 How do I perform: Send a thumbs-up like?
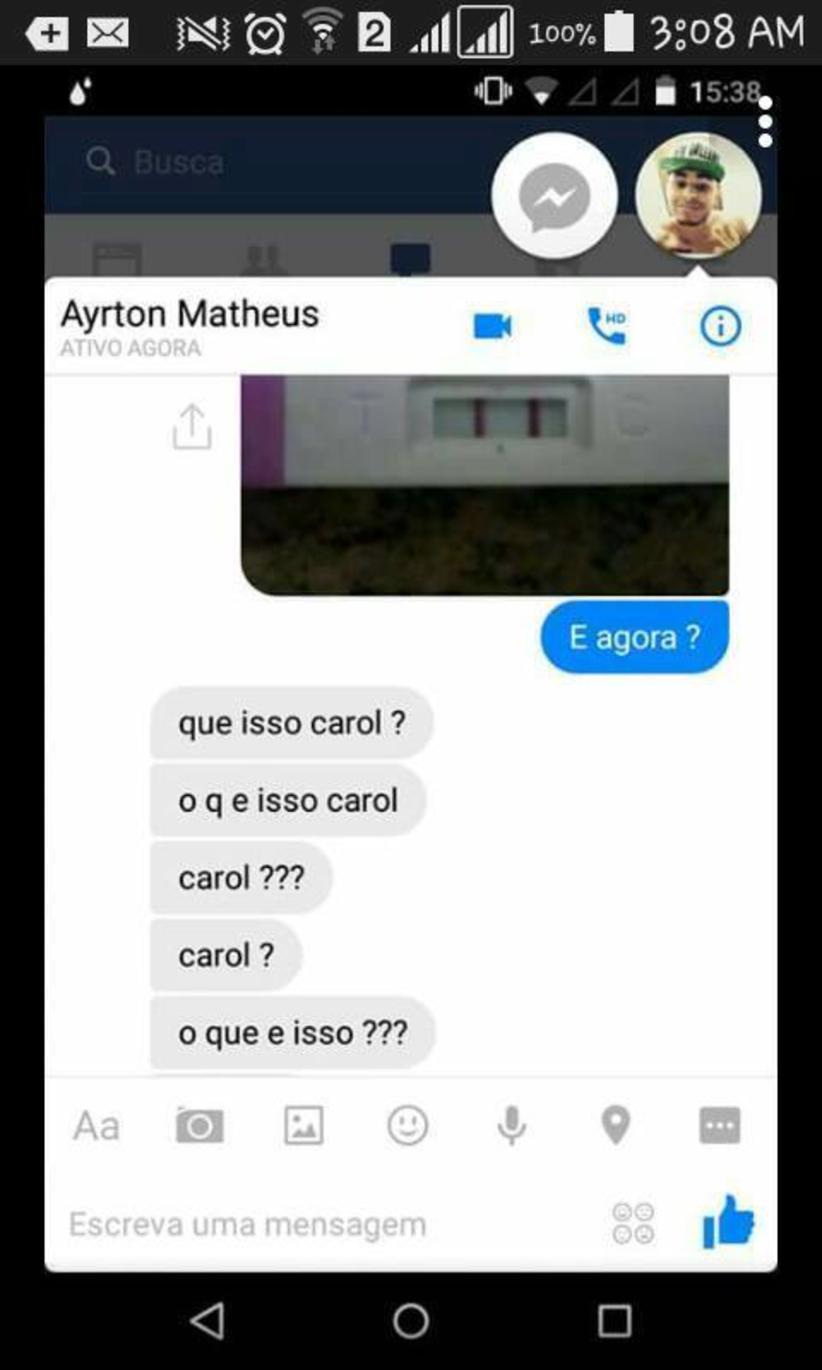pyautogui.click(x=728, y=1222)
